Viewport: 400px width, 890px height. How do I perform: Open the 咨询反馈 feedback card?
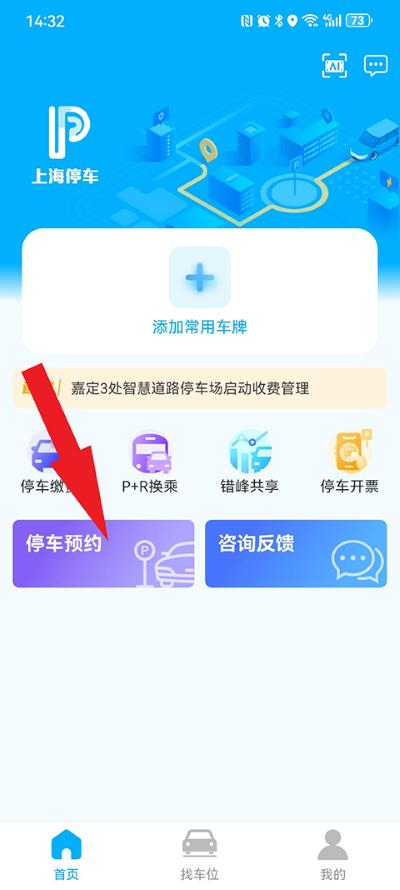296,553
